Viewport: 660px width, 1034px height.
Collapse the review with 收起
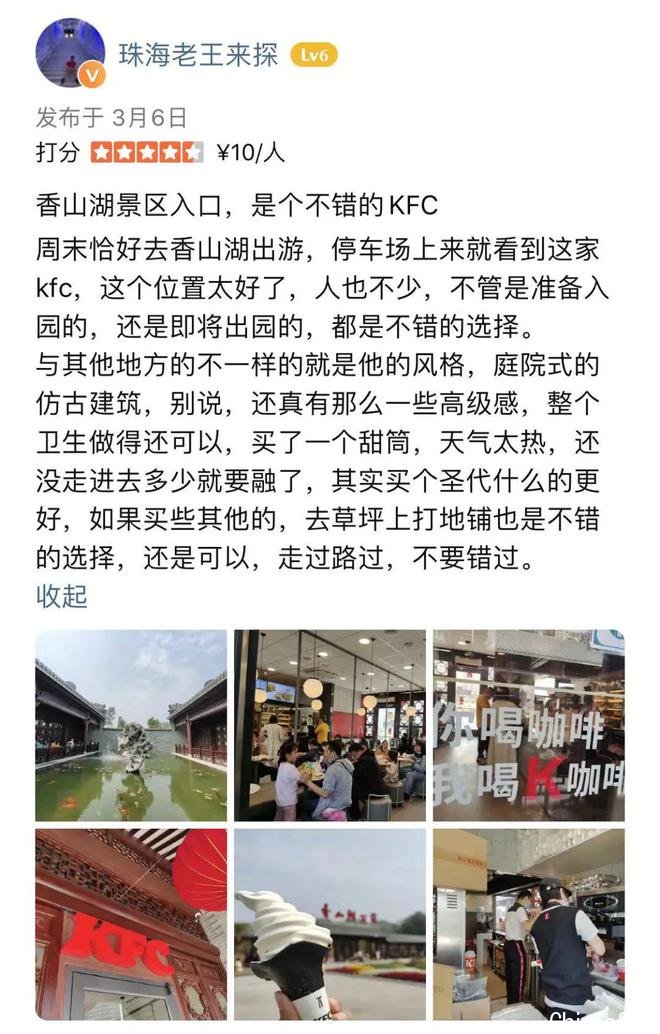tap(62, 595)
